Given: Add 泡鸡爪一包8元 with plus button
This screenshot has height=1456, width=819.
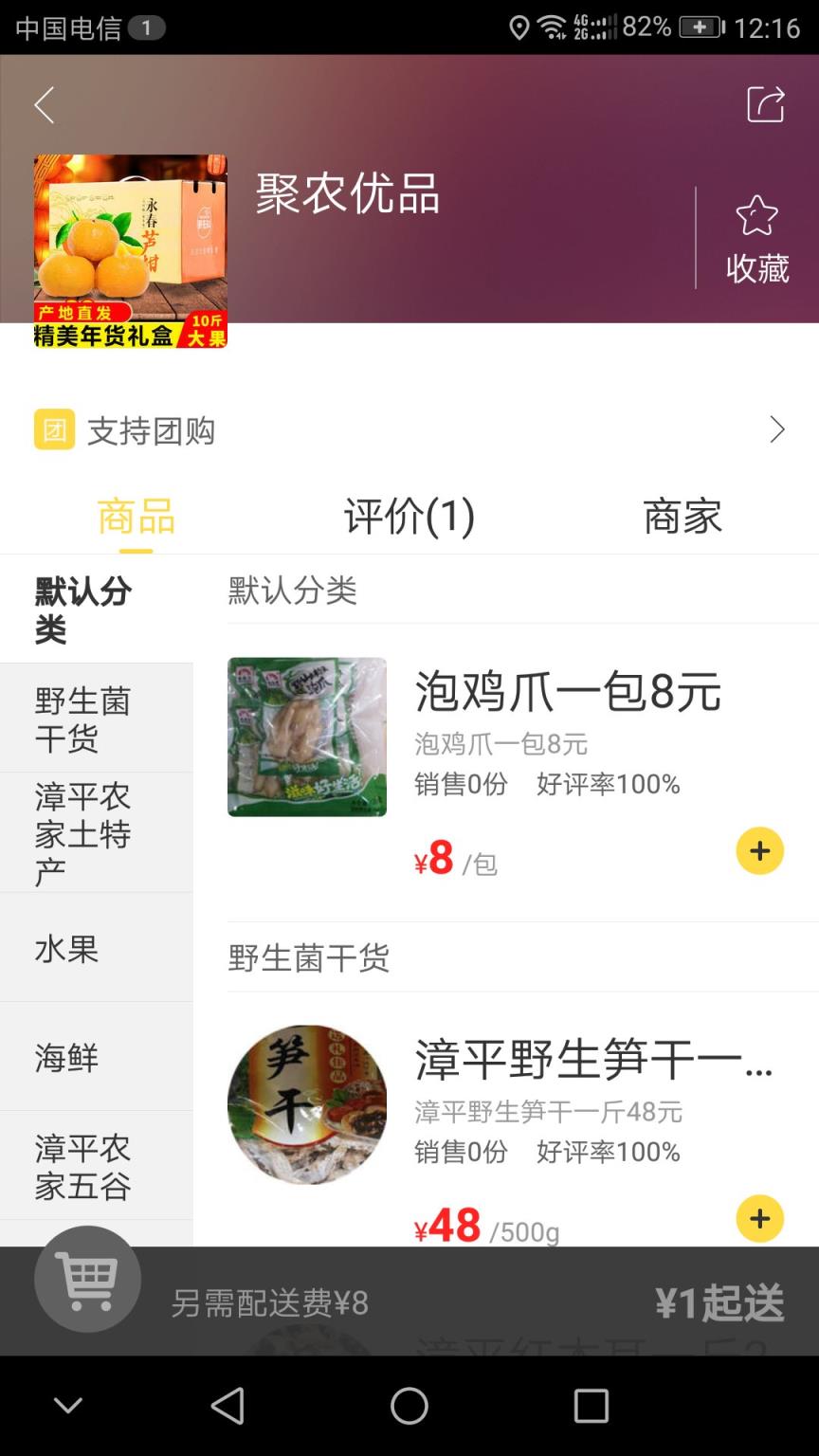Looking at the screenshot, I should tap(758, 851).
